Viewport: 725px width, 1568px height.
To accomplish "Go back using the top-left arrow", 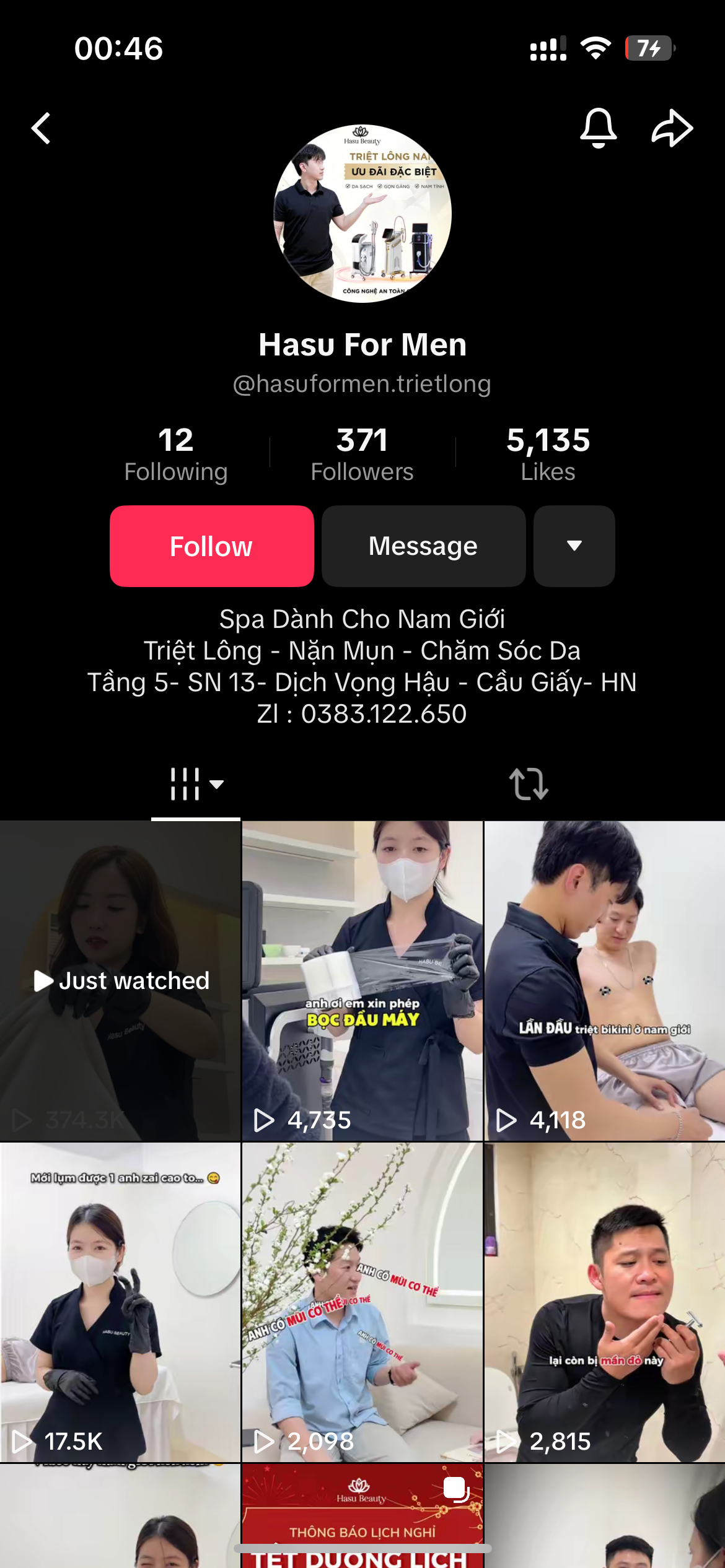I will (x=41, y=128).
